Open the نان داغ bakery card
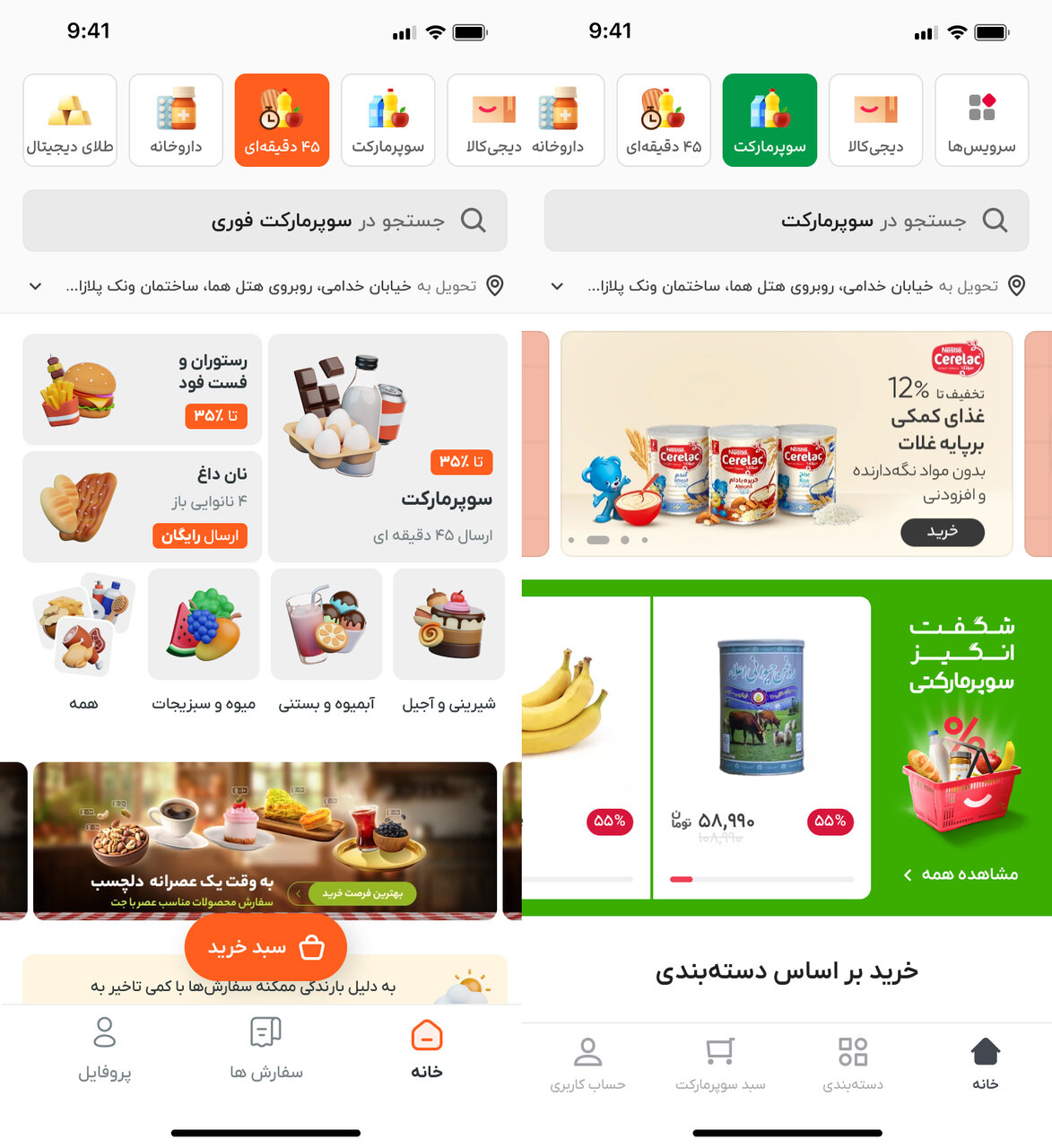Screen dimensions: 1052x1148 (x=143, y=507)
